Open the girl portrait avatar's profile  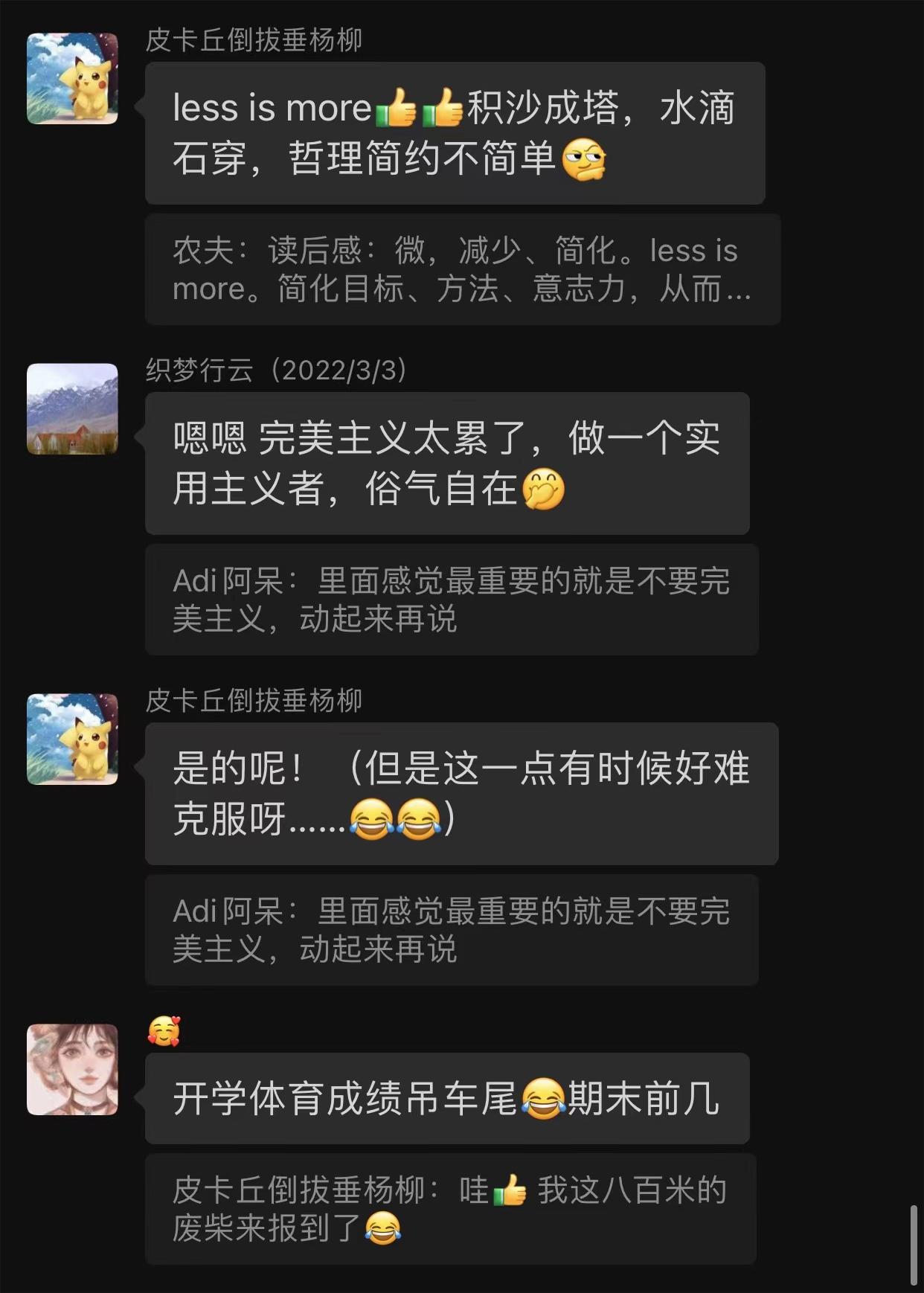[x=72, y=1069]
